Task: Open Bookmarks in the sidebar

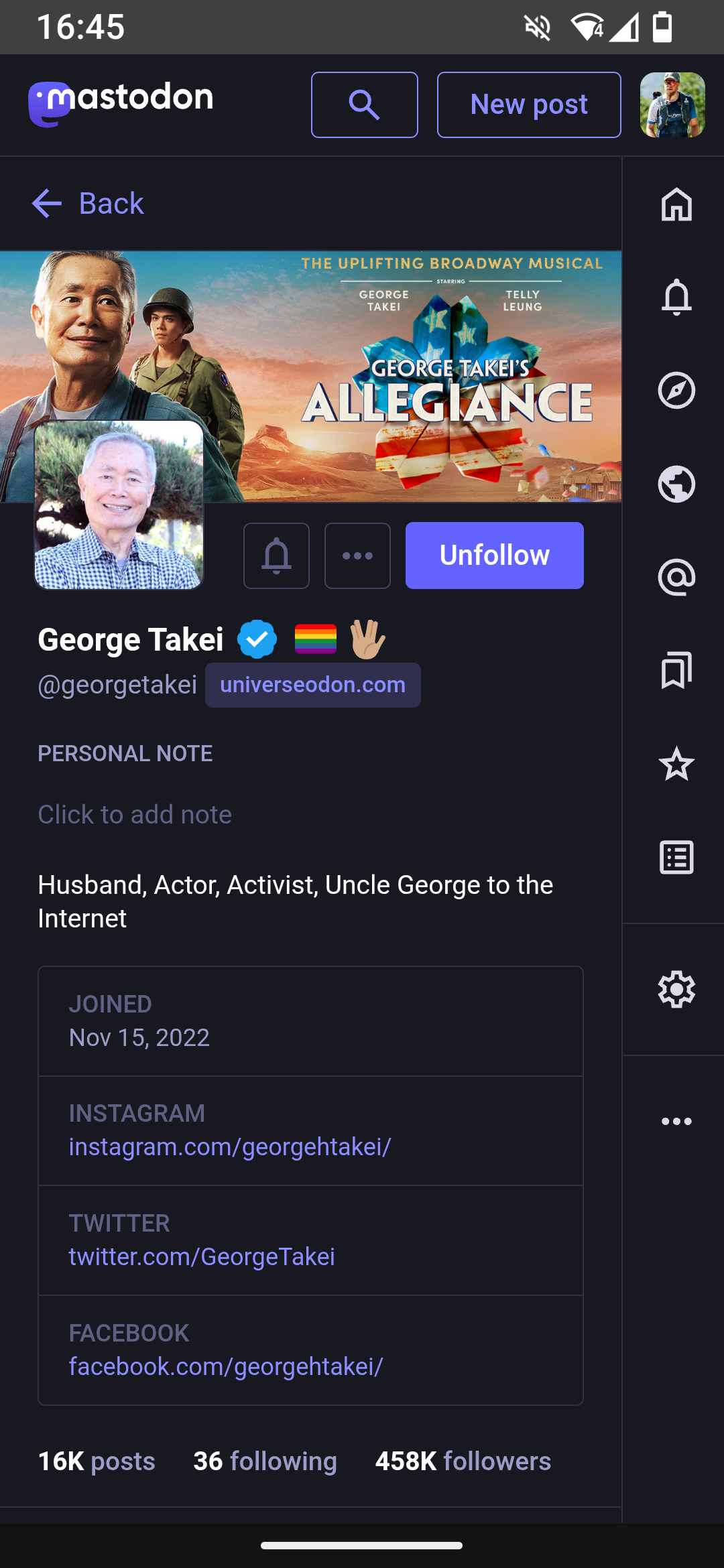Action: [x=676, y=670]
